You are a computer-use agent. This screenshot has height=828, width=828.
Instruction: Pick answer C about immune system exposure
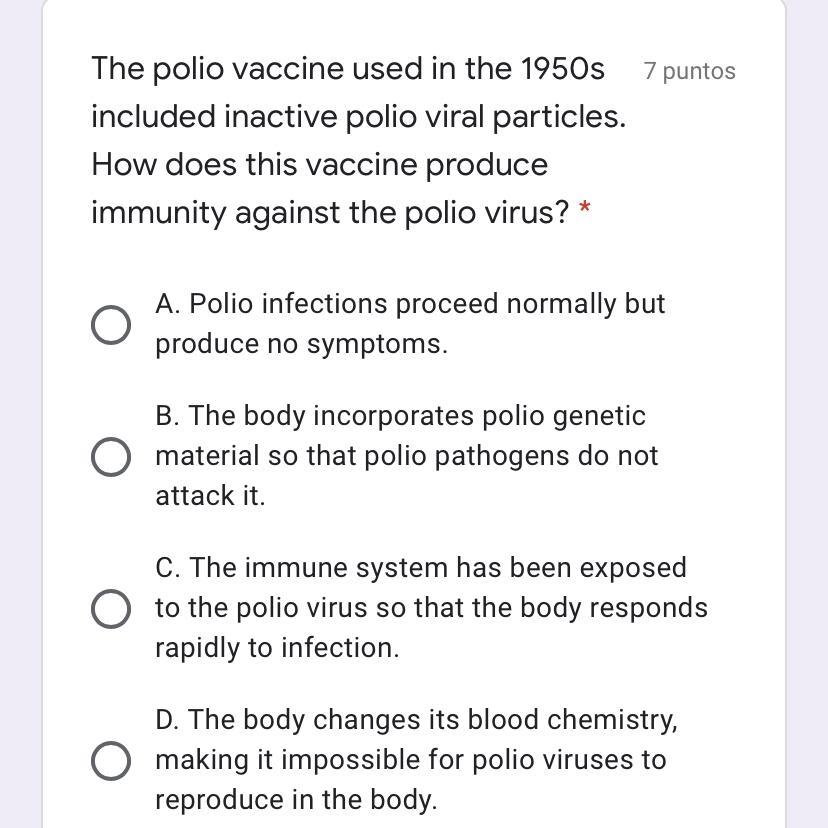pyautogui.click(x=110, y=609)
